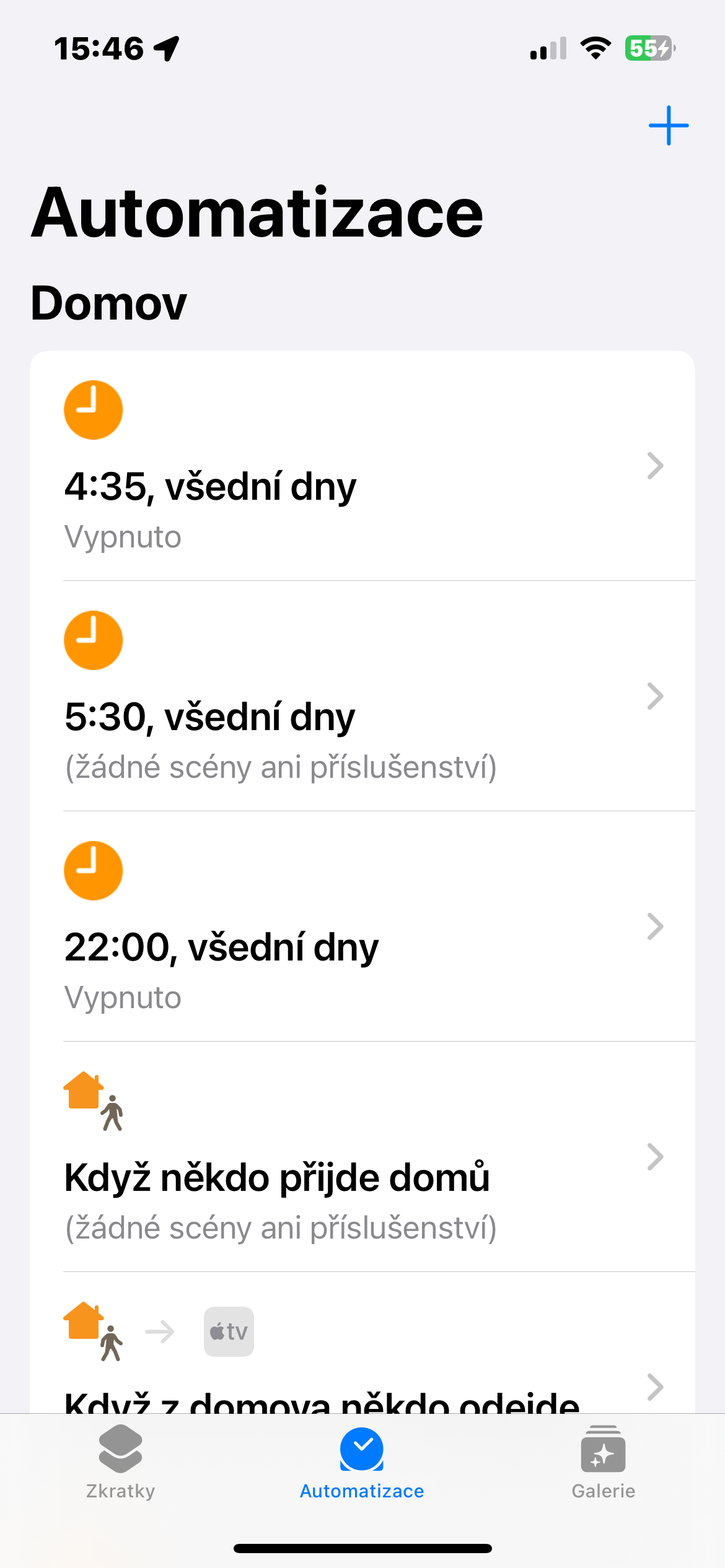Select the Automatizace tab
This screenshot has width=725, height=1568.
pyautogui.click(x=362, y=1463)
